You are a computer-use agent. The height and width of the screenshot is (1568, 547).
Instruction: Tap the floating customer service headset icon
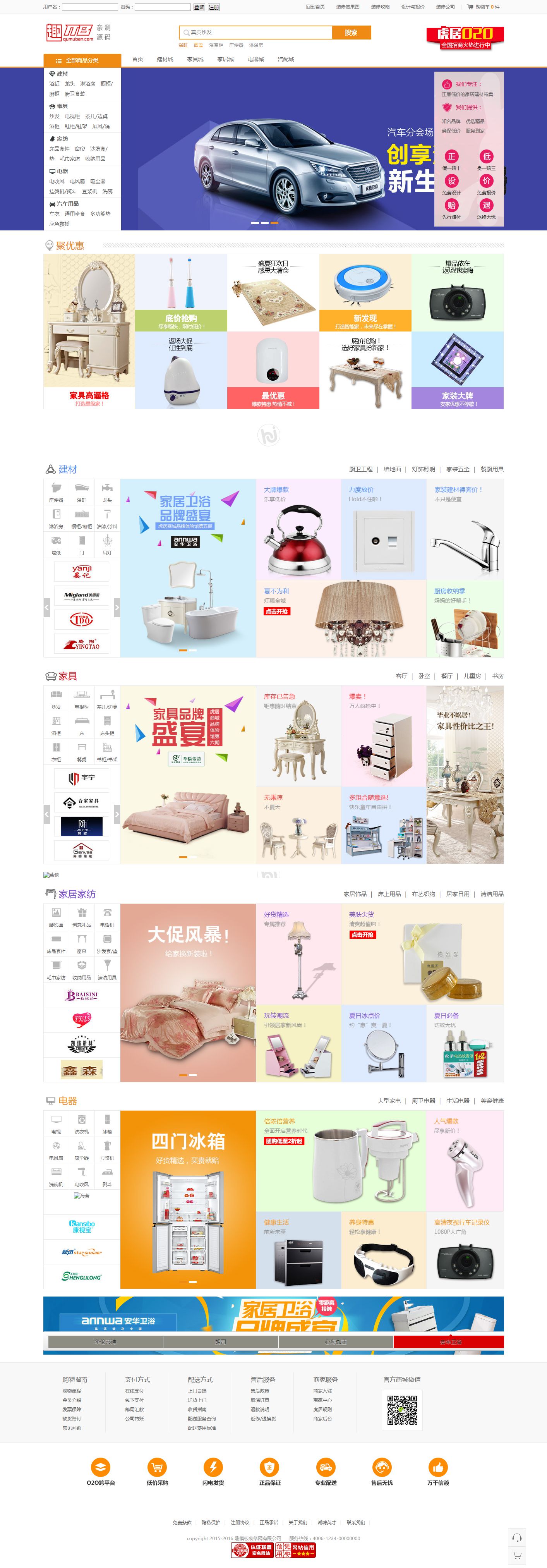516,1537
